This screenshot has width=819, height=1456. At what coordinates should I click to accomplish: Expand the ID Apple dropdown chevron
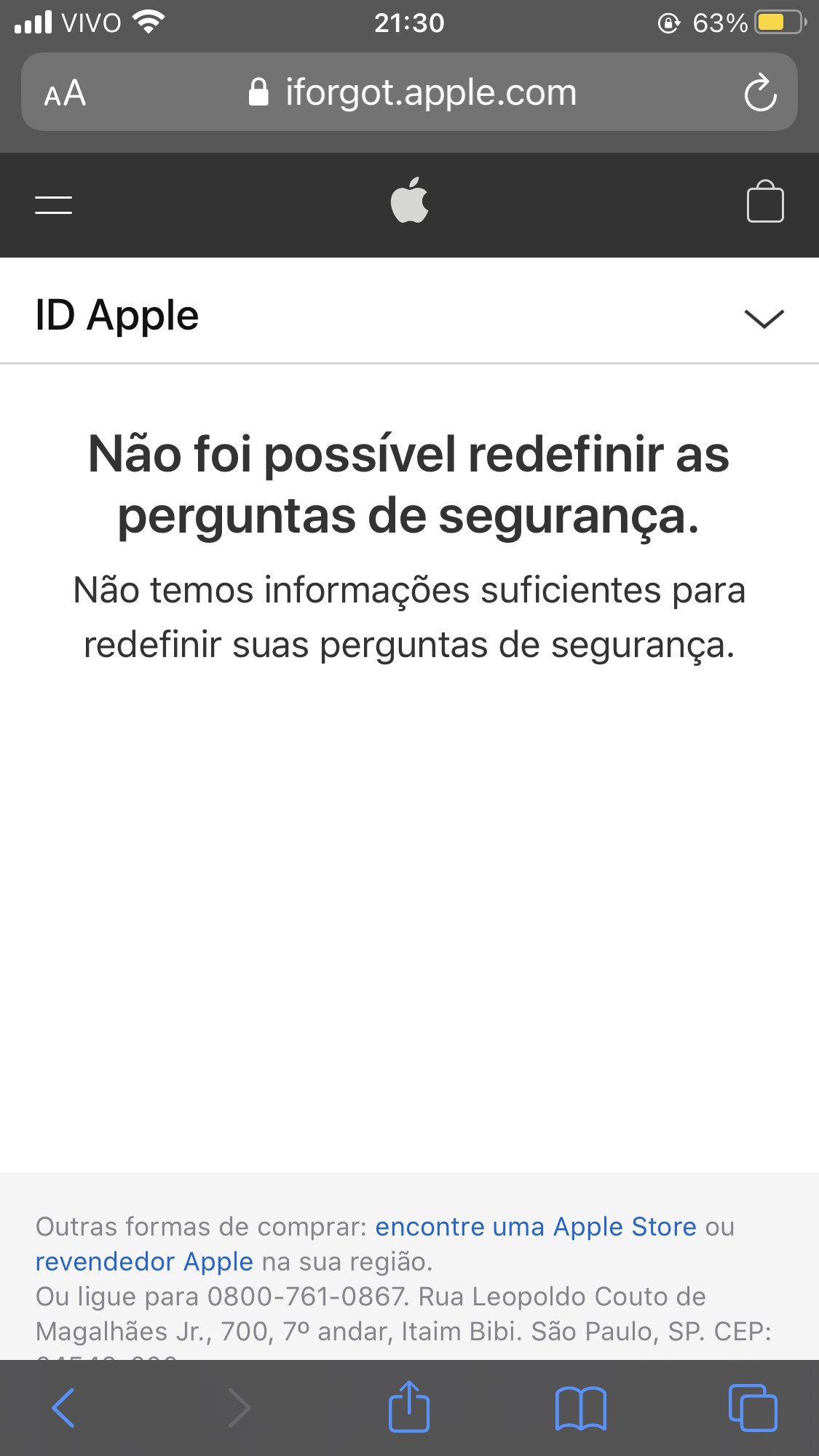[764, 318]
